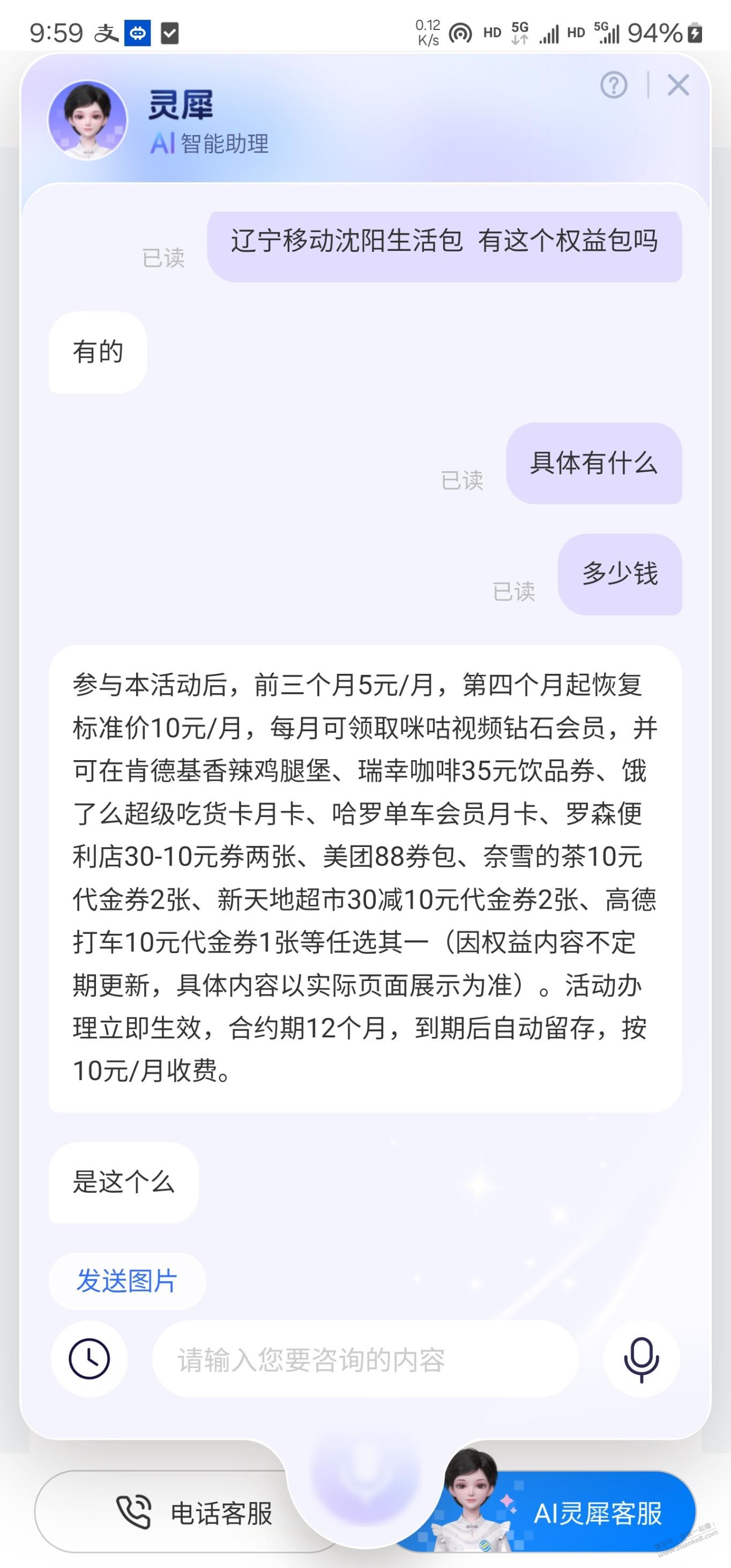The image size is (731, 1568).
Task: Tap 发送图片 to send an image
Action: (x=126, y=1281)
